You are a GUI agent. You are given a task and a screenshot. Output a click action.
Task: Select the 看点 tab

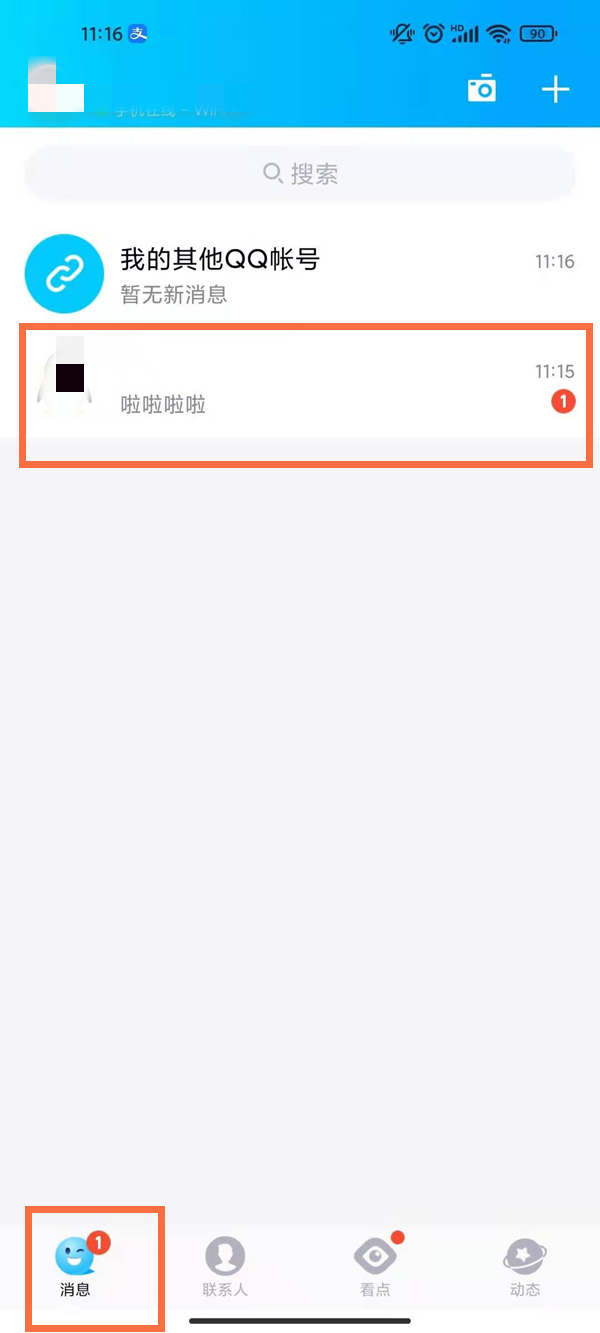(375, 1267)
